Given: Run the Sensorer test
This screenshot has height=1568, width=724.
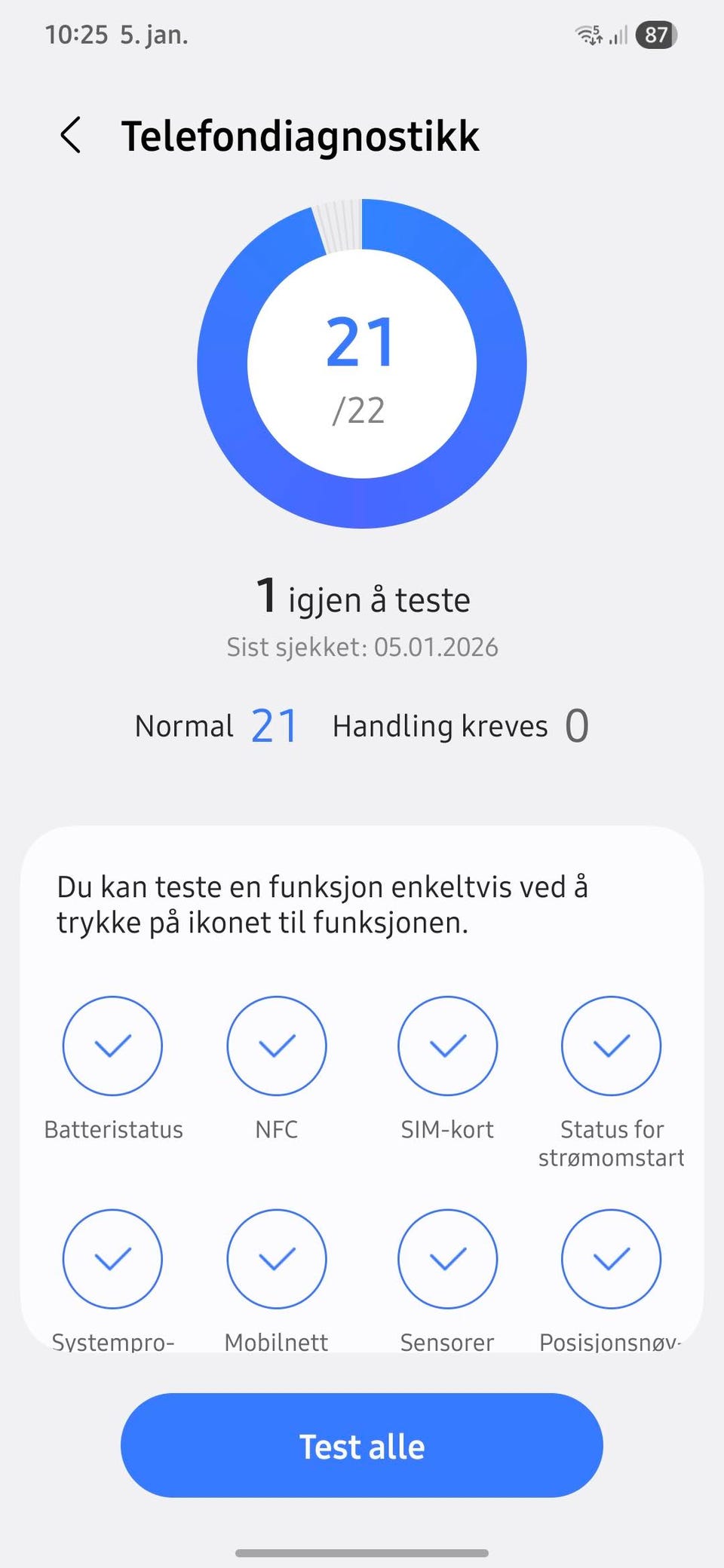Looking at the screenshot, I should (447, 1258).
